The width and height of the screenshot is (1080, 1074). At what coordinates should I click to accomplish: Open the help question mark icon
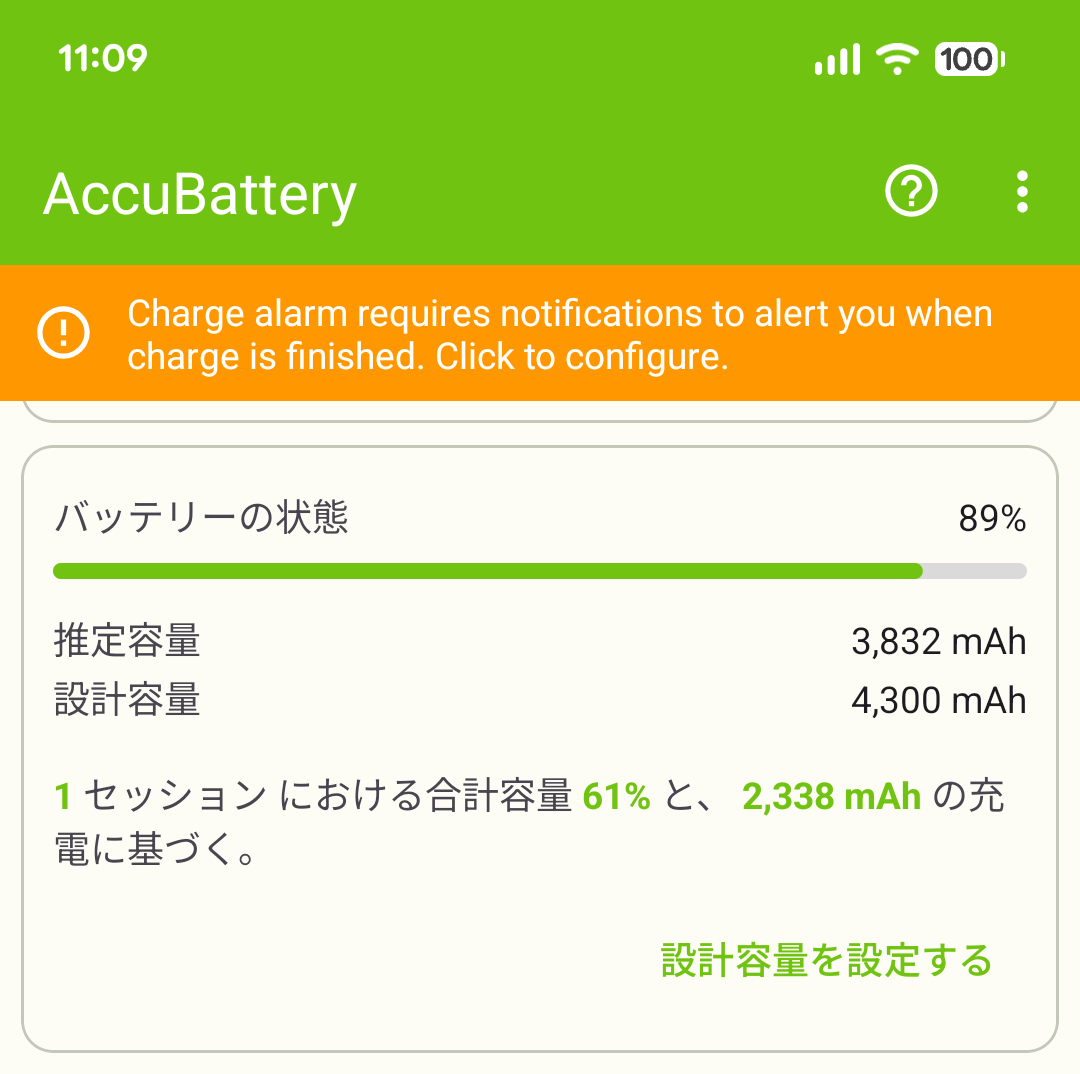(x=911, y=191)
